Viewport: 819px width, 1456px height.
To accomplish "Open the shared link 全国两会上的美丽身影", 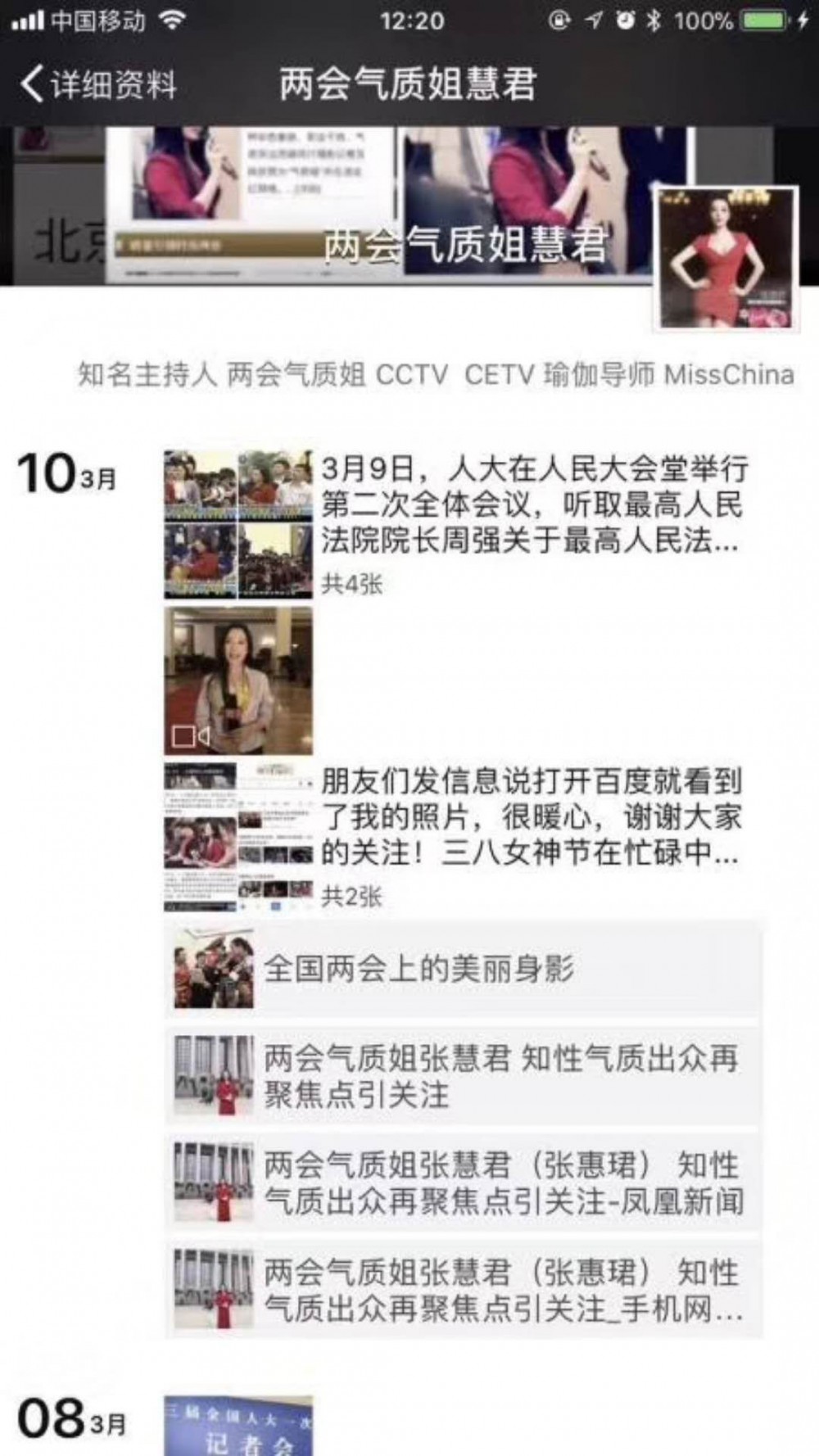I will point(464,969).
